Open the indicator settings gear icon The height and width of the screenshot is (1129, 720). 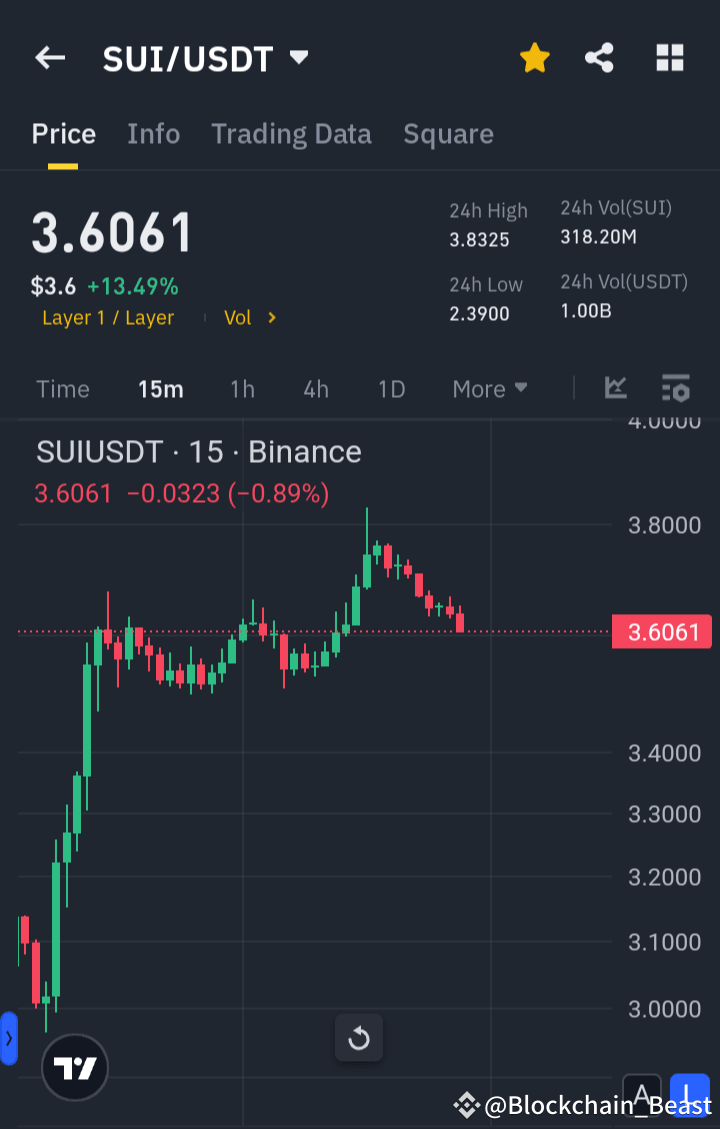tap(676, 388)
